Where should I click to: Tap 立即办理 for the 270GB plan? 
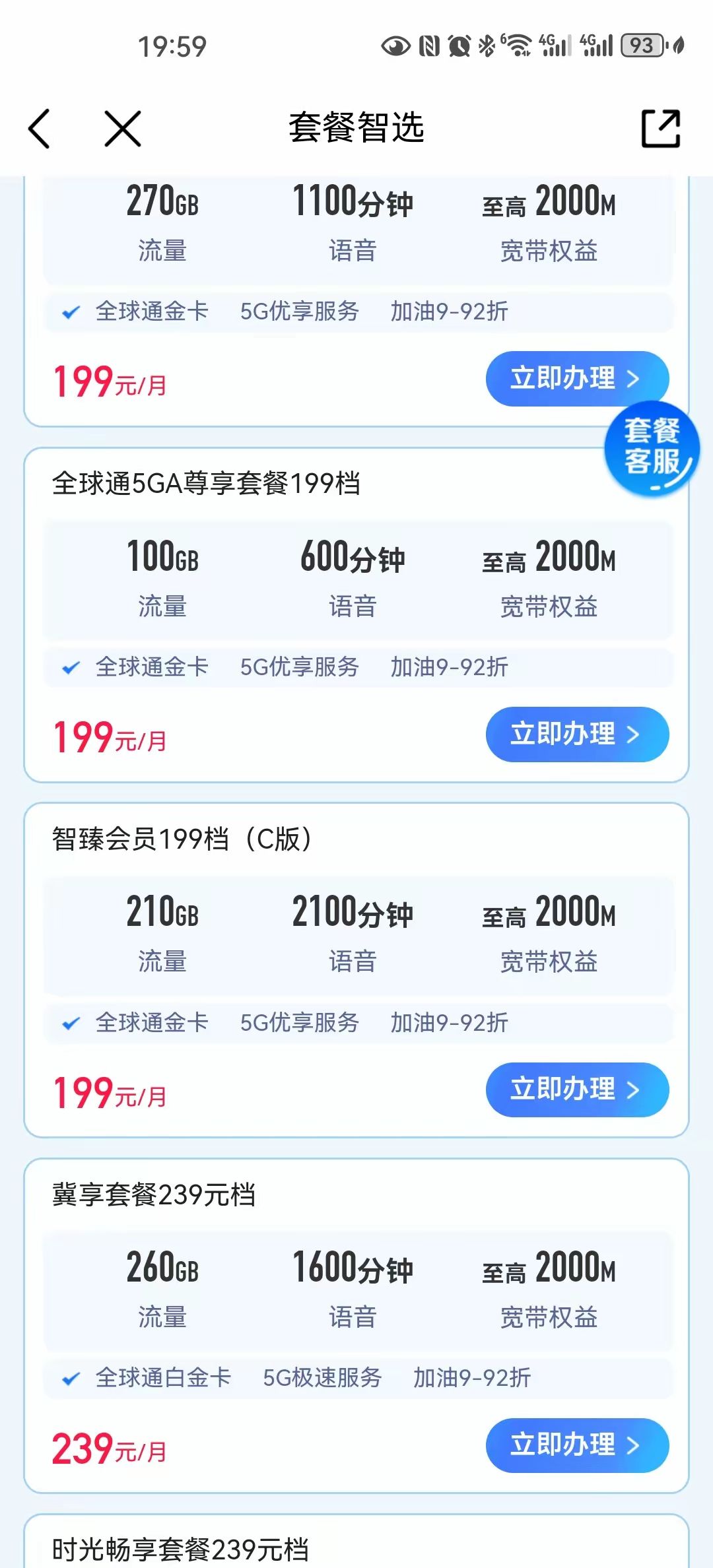[x=577, y=379]
